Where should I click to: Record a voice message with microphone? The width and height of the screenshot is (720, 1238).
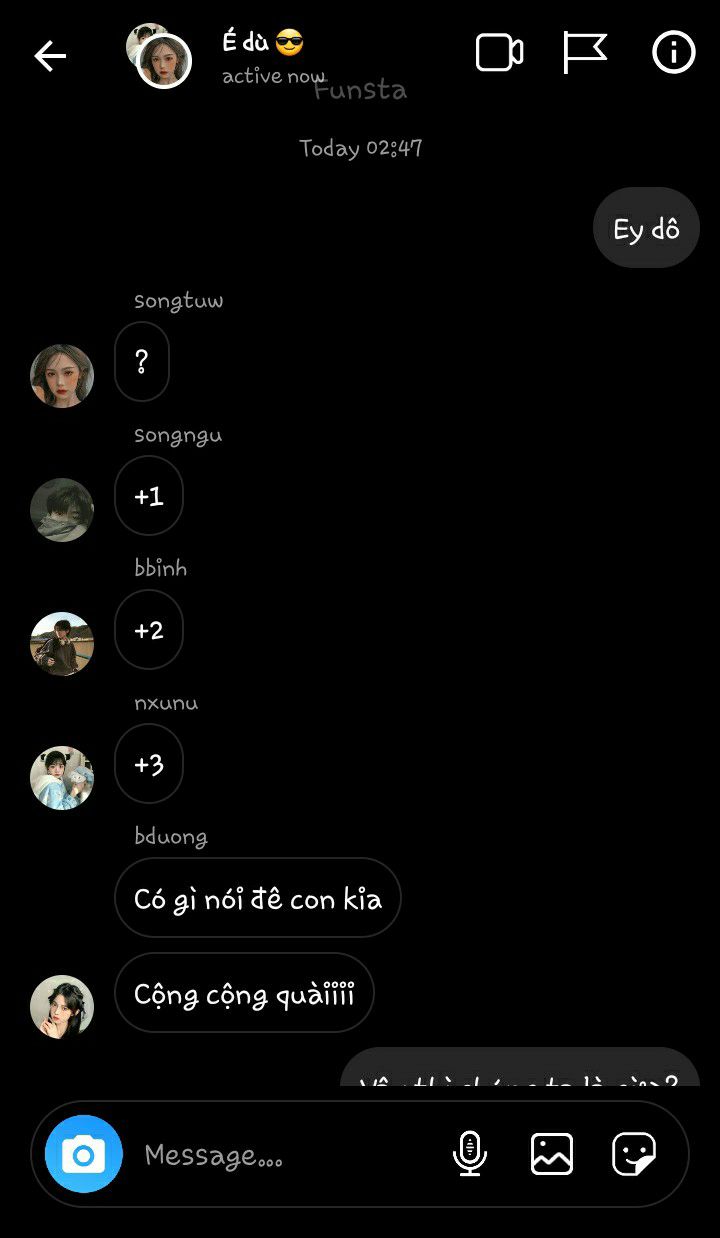469,1154
